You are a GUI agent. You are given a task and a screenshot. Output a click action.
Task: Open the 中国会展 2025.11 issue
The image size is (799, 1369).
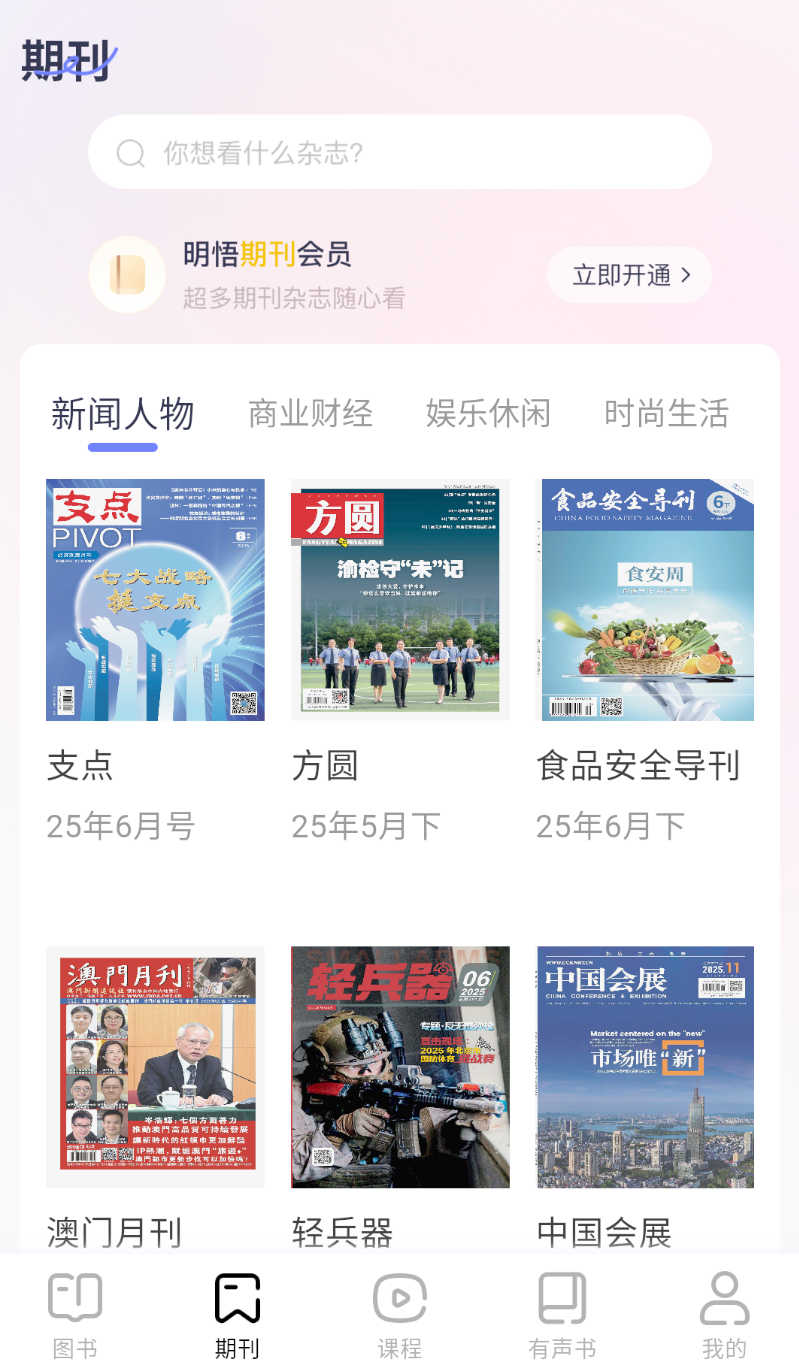(x=646, y=1067)
